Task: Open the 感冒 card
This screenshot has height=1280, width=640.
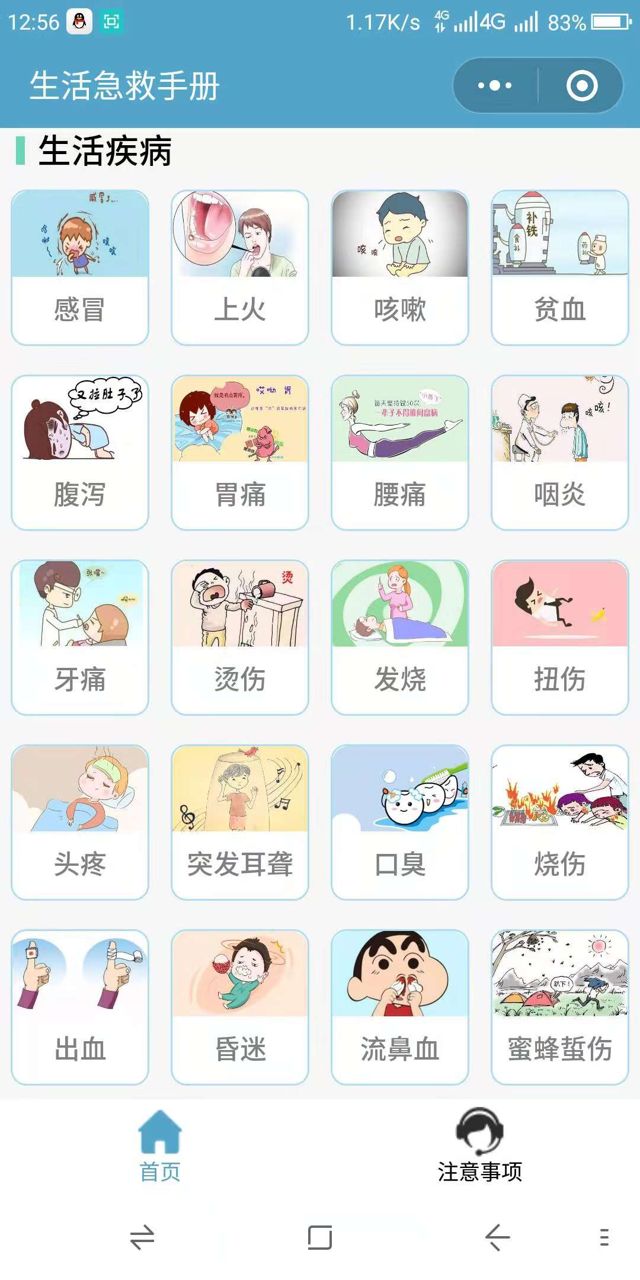Action: pyautogui.click(x=80, y=268)
